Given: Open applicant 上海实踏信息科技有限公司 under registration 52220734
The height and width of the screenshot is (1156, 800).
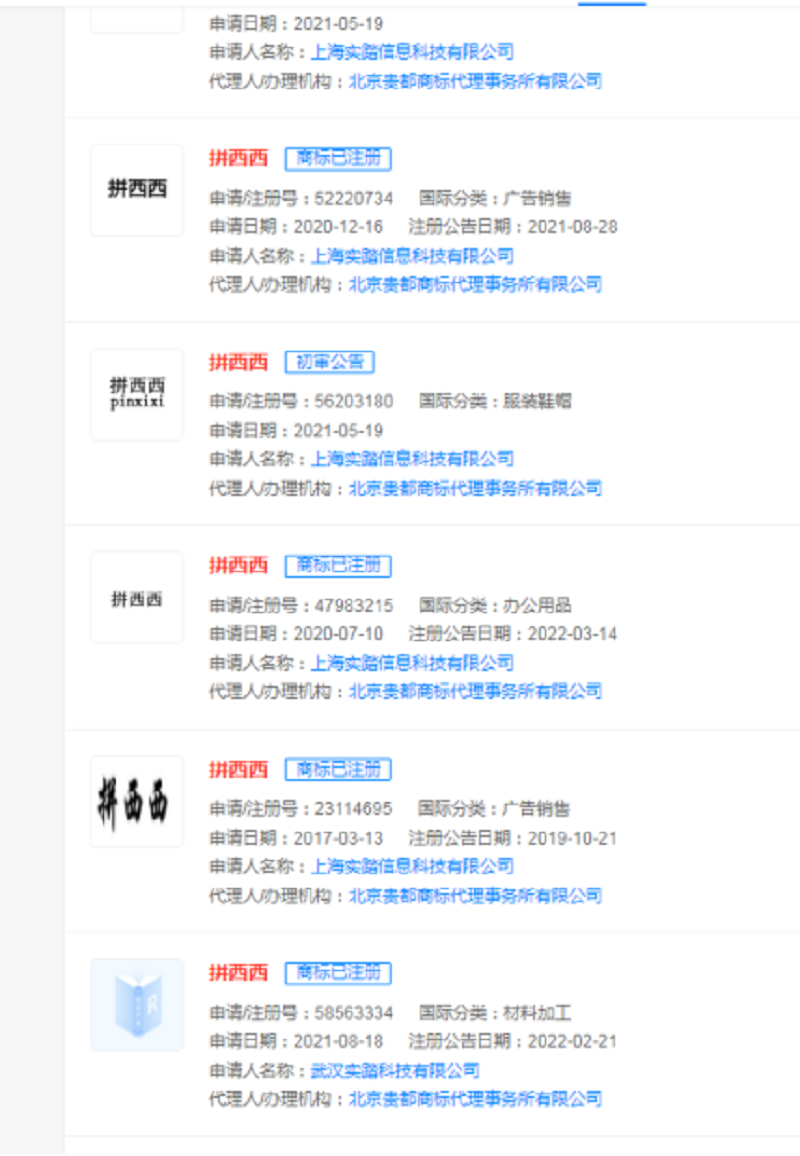Looking at the screenshot, I should pos(412,256).
